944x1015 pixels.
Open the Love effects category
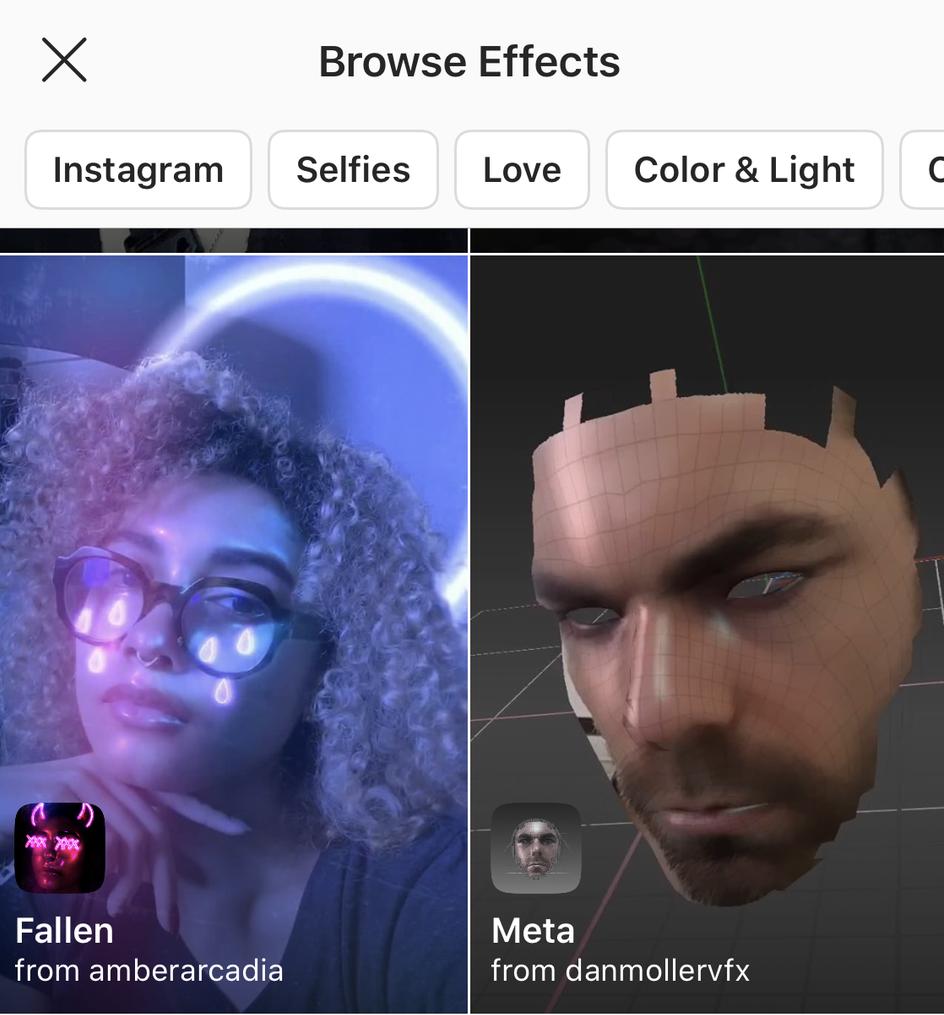(522, 170)
